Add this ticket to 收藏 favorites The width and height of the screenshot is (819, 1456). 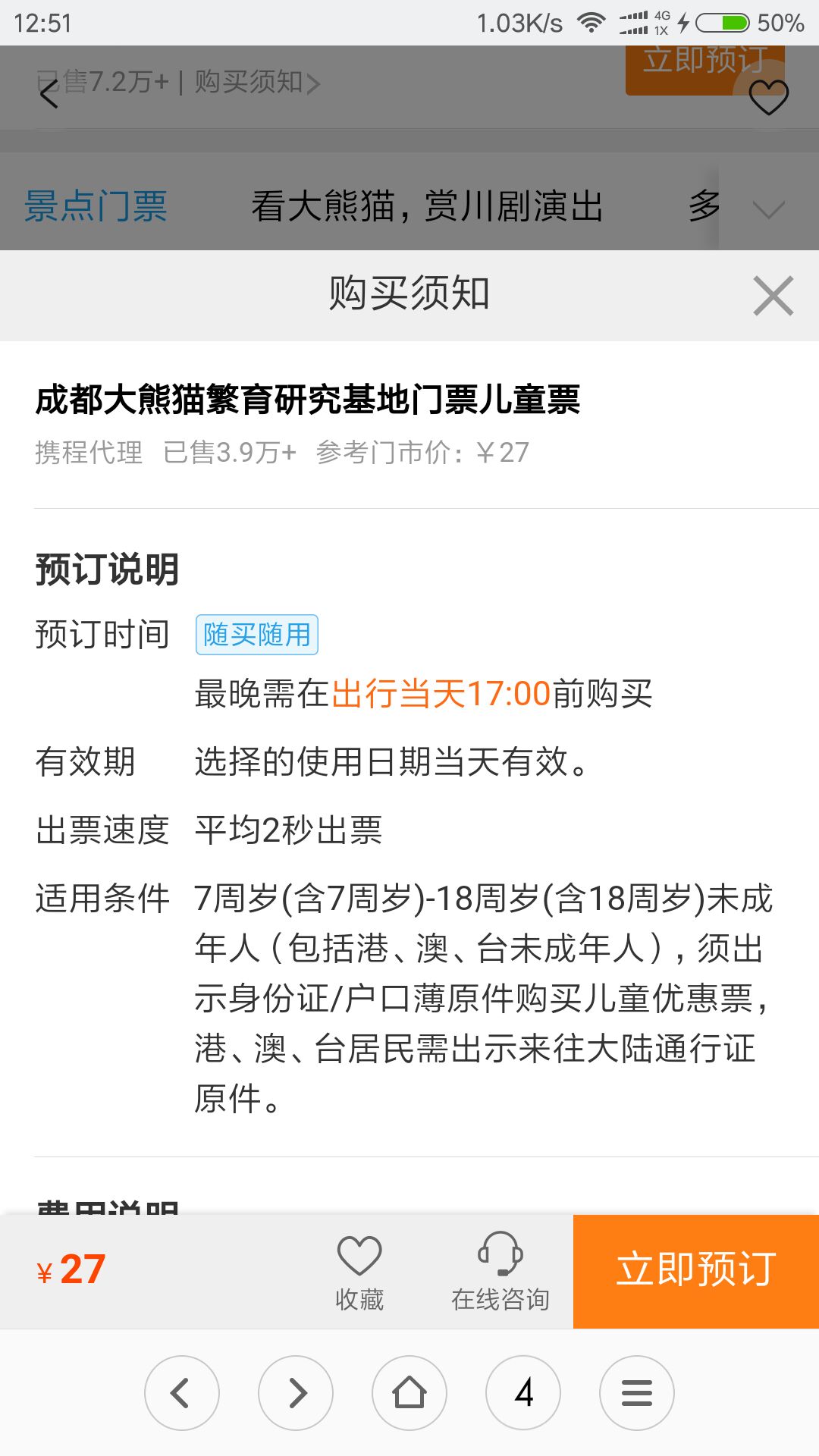point(359,1272)
